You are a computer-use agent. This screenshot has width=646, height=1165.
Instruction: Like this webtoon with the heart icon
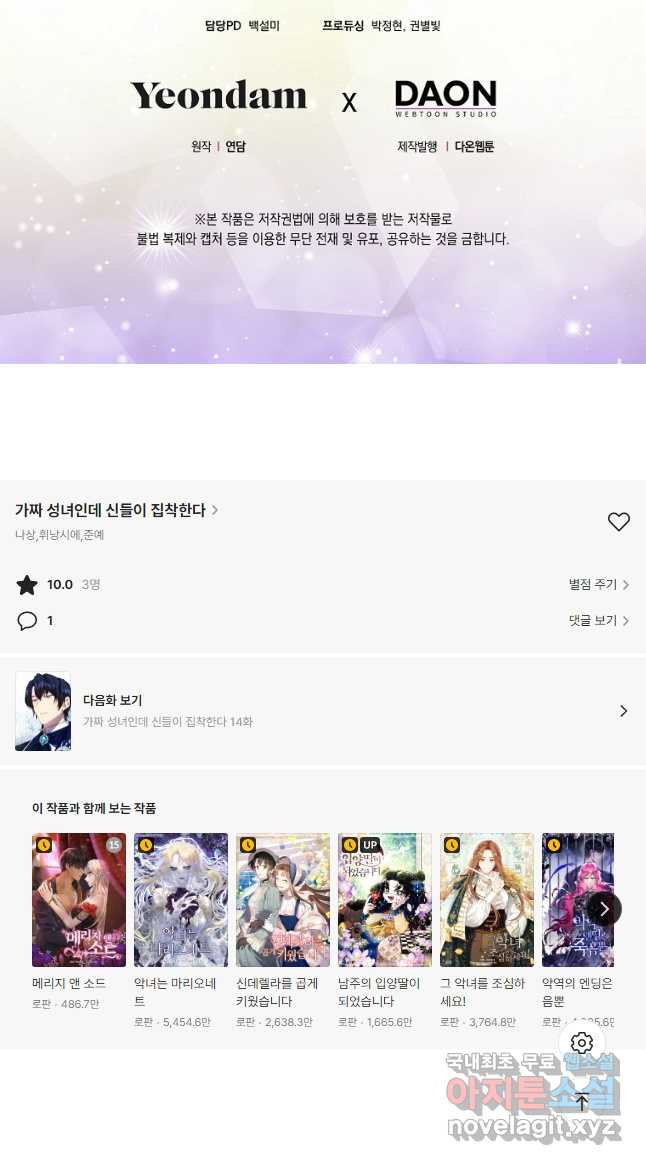coord(619,521)
